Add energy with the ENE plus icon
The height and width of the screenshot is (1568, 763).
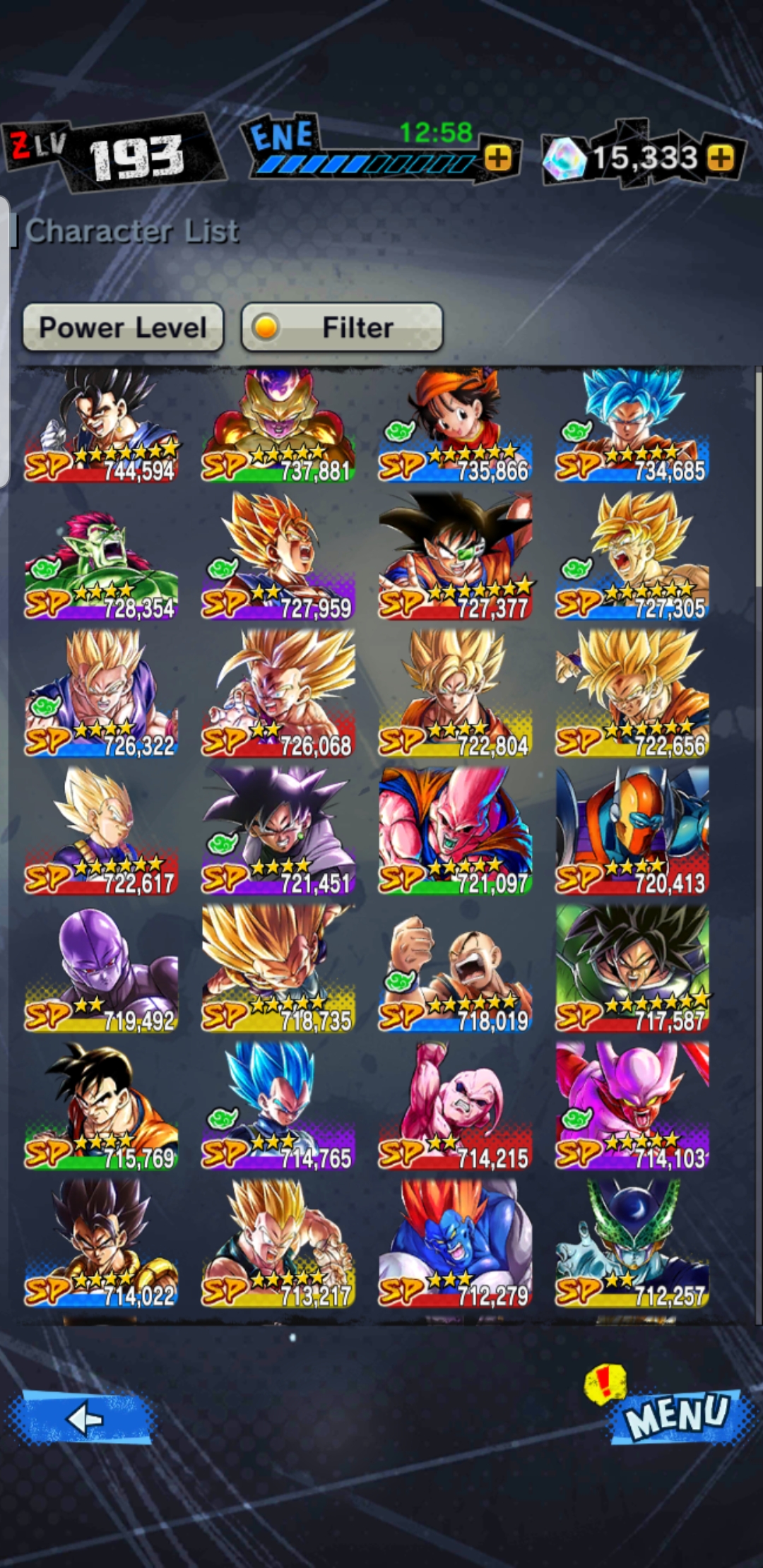click(498, 158)
